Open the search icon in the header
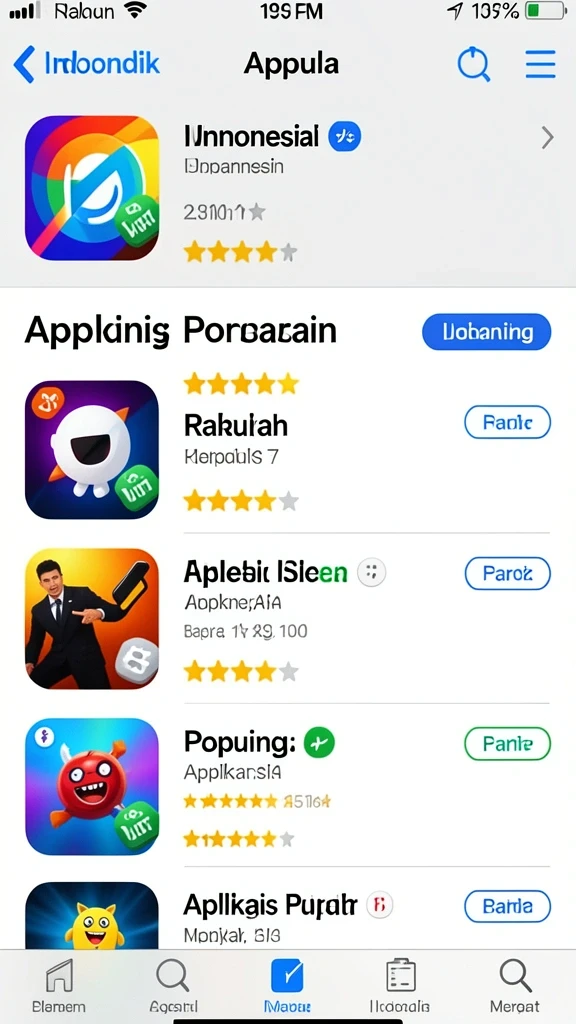 click(473, 65)
